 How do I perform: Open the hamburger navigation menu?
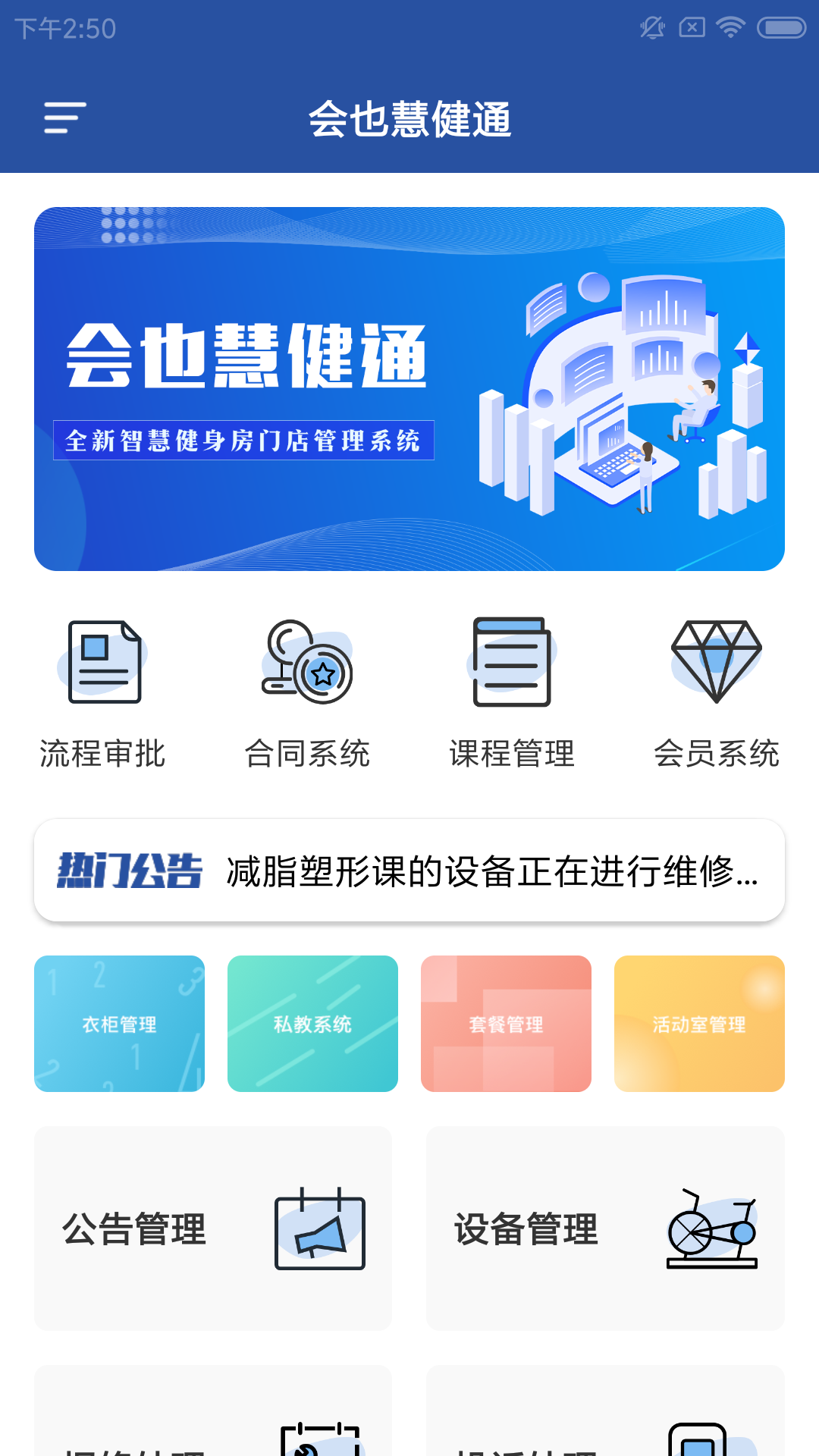64,119
